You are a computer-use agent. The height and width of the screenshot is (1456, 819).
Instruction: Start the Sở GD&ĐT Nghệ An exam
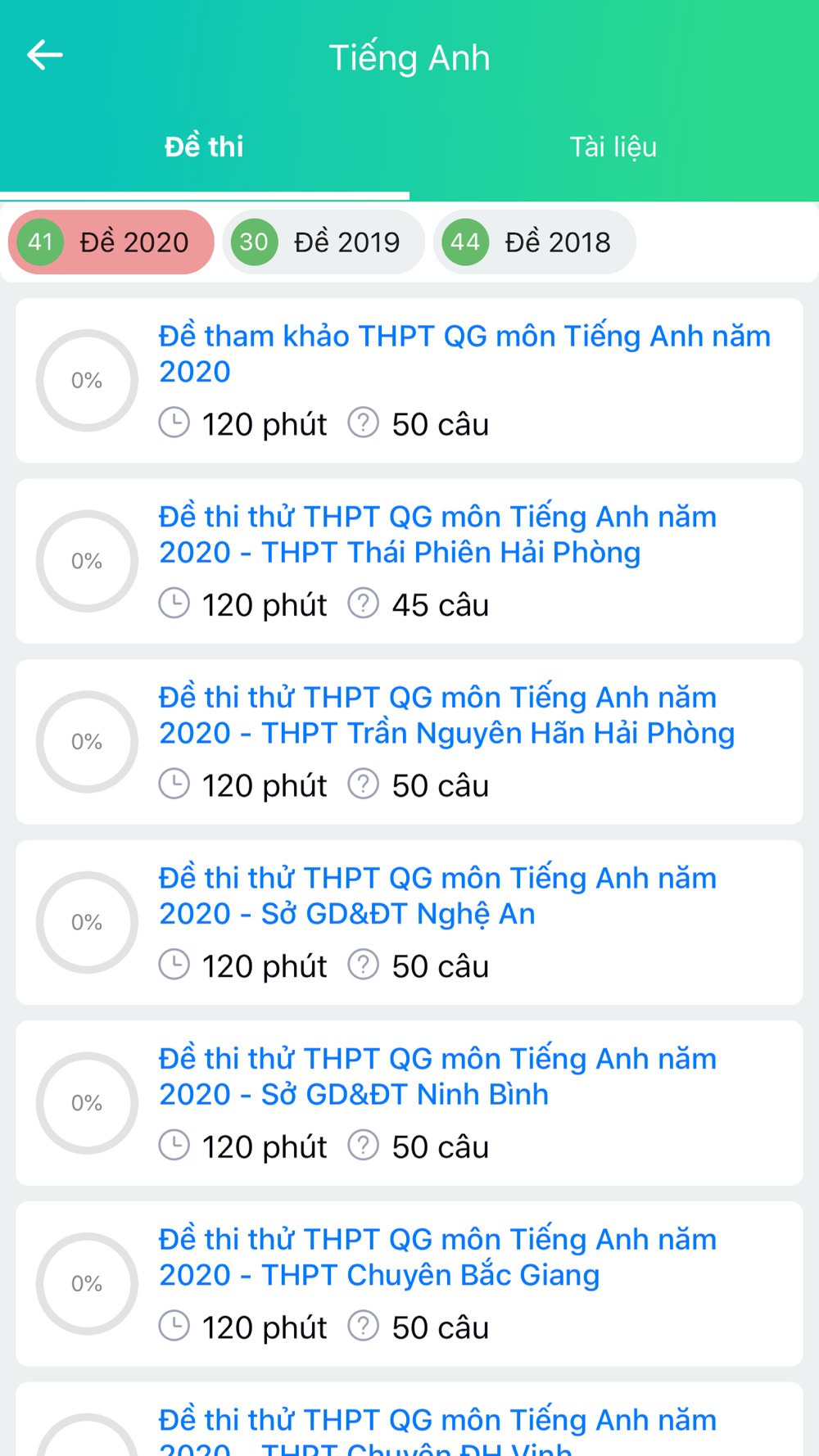[409, 922]
